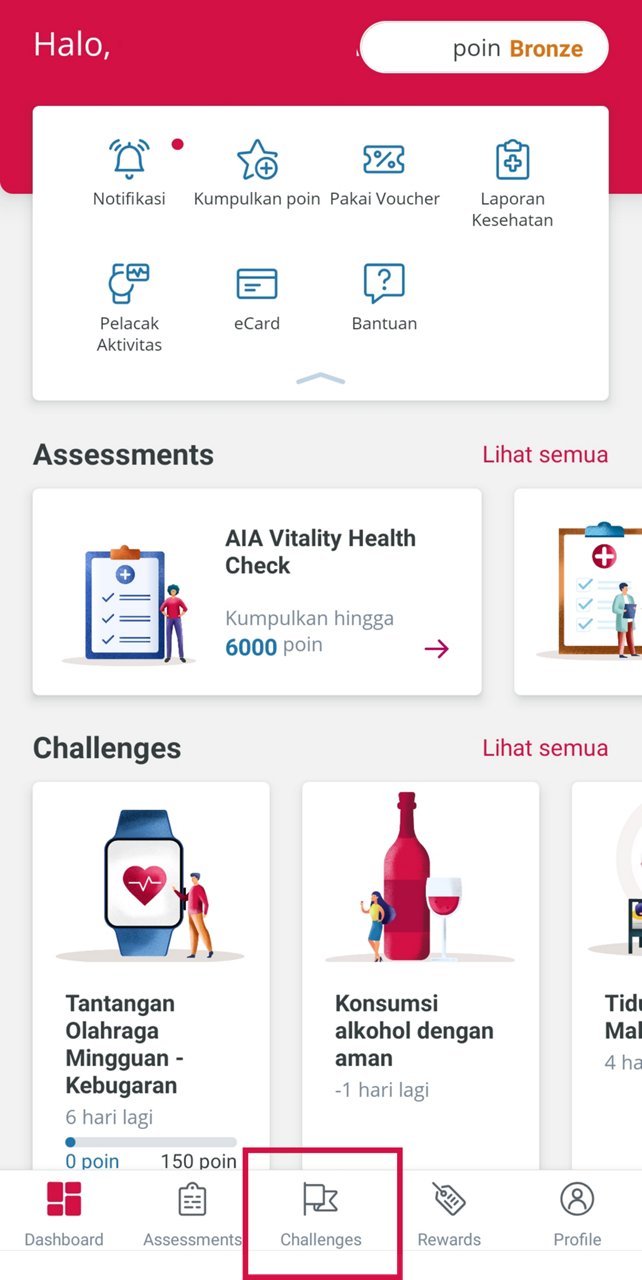Switch to the Challenges tab
The height and width of the screenshot is (1280, 642).
[x=321, y=1213]
